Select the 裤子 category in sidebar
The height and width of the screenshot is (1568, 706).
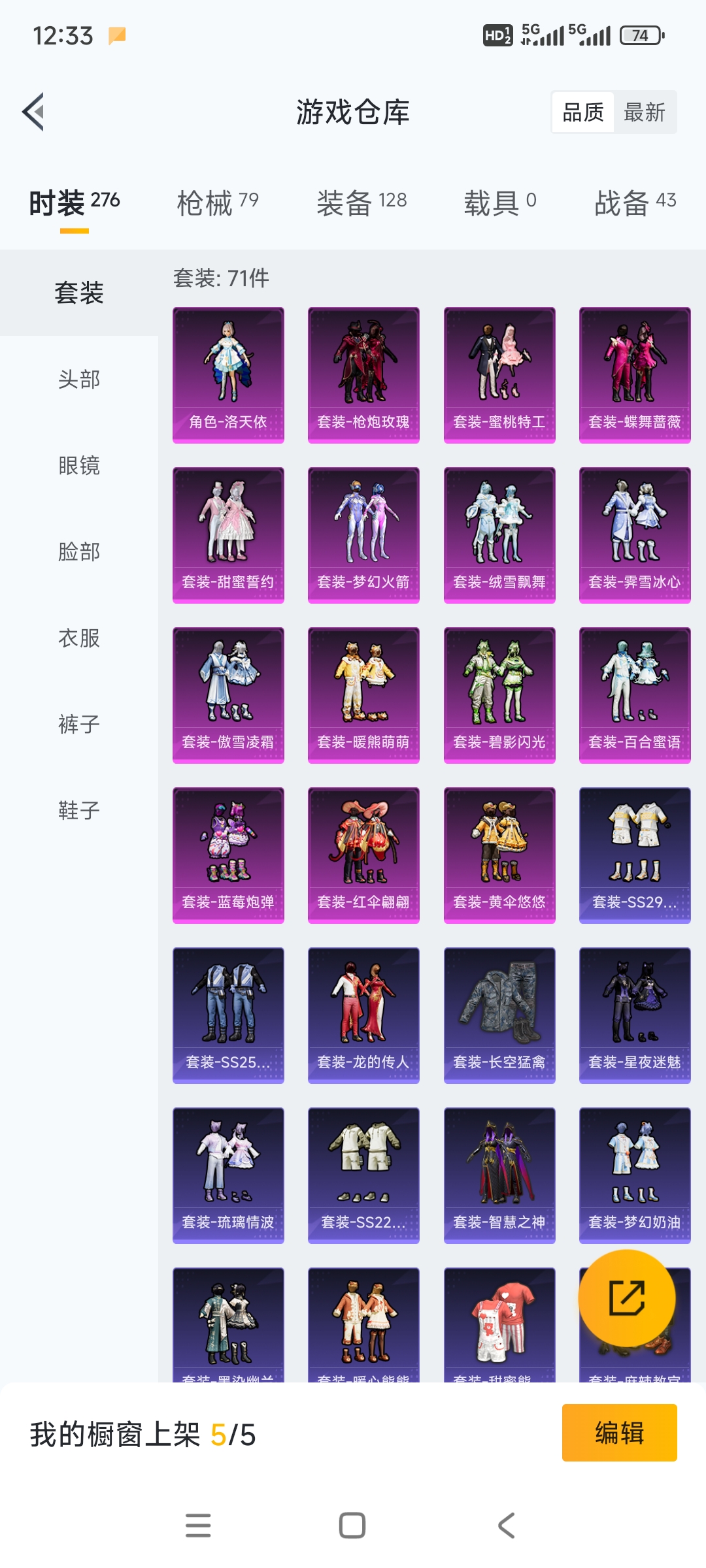[x=79, y=724]
